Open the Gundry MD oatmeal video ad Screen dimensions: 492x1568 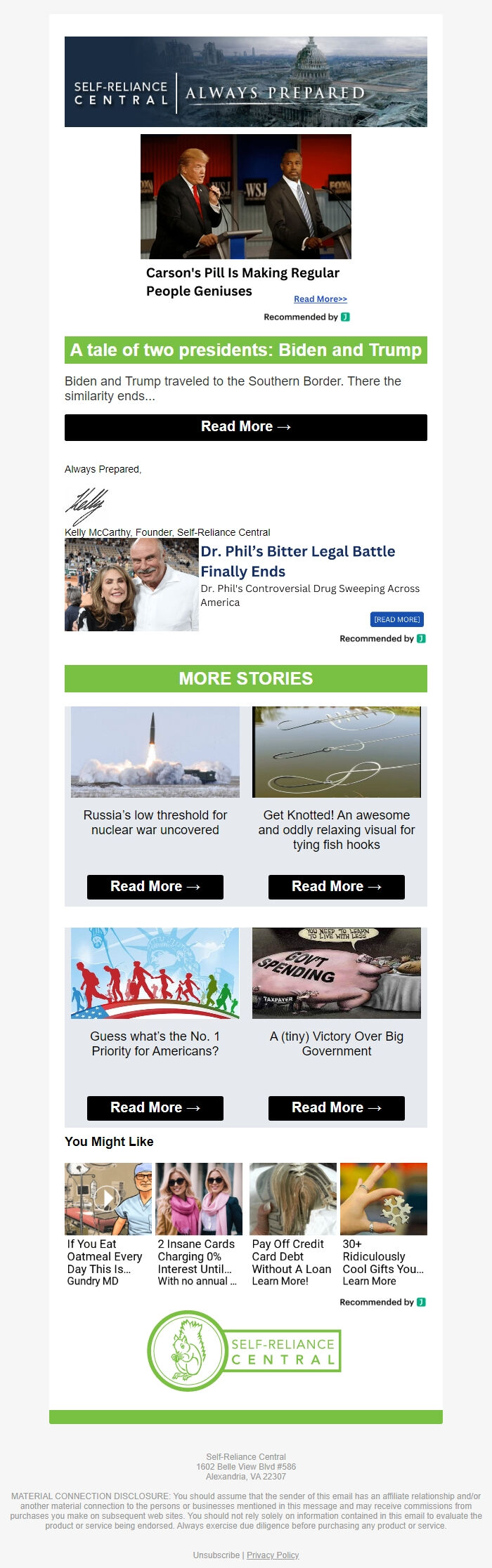coord(108,1199)
